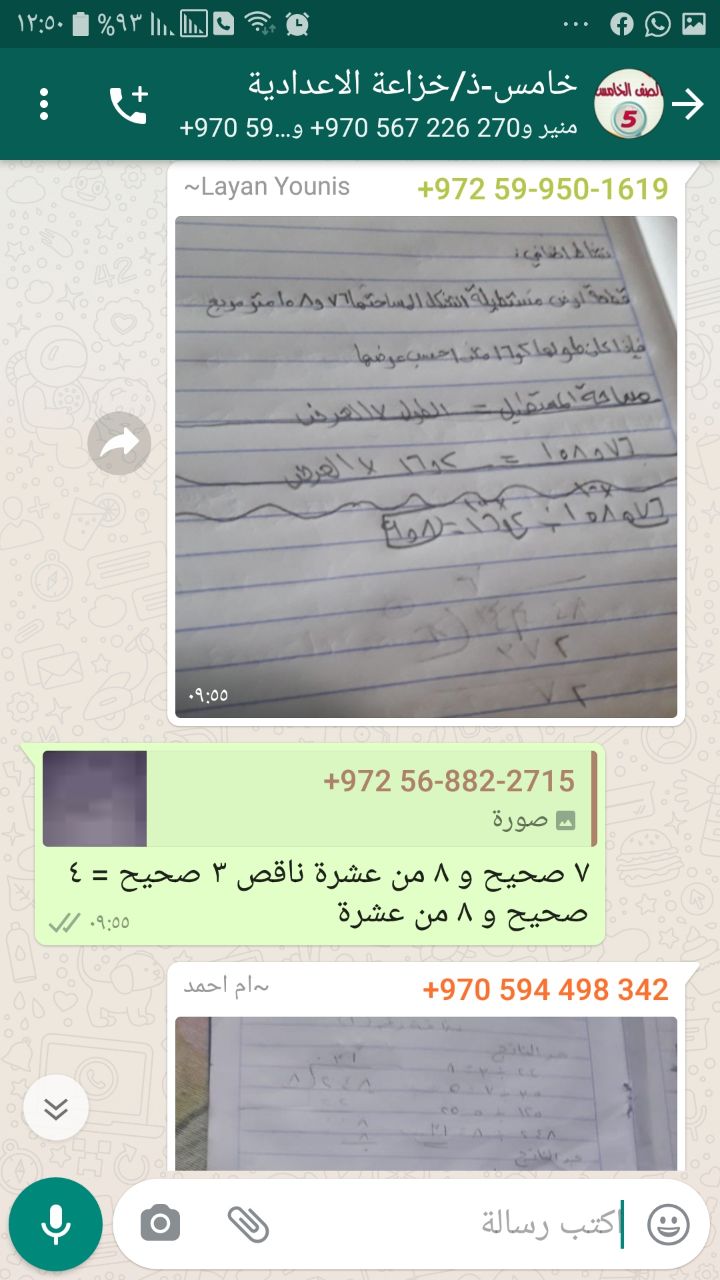The width and height of the screenshot is (720, 1280).
Task: Open the notebook photo sent by Layan Younis
Action: tap(426, 466)
